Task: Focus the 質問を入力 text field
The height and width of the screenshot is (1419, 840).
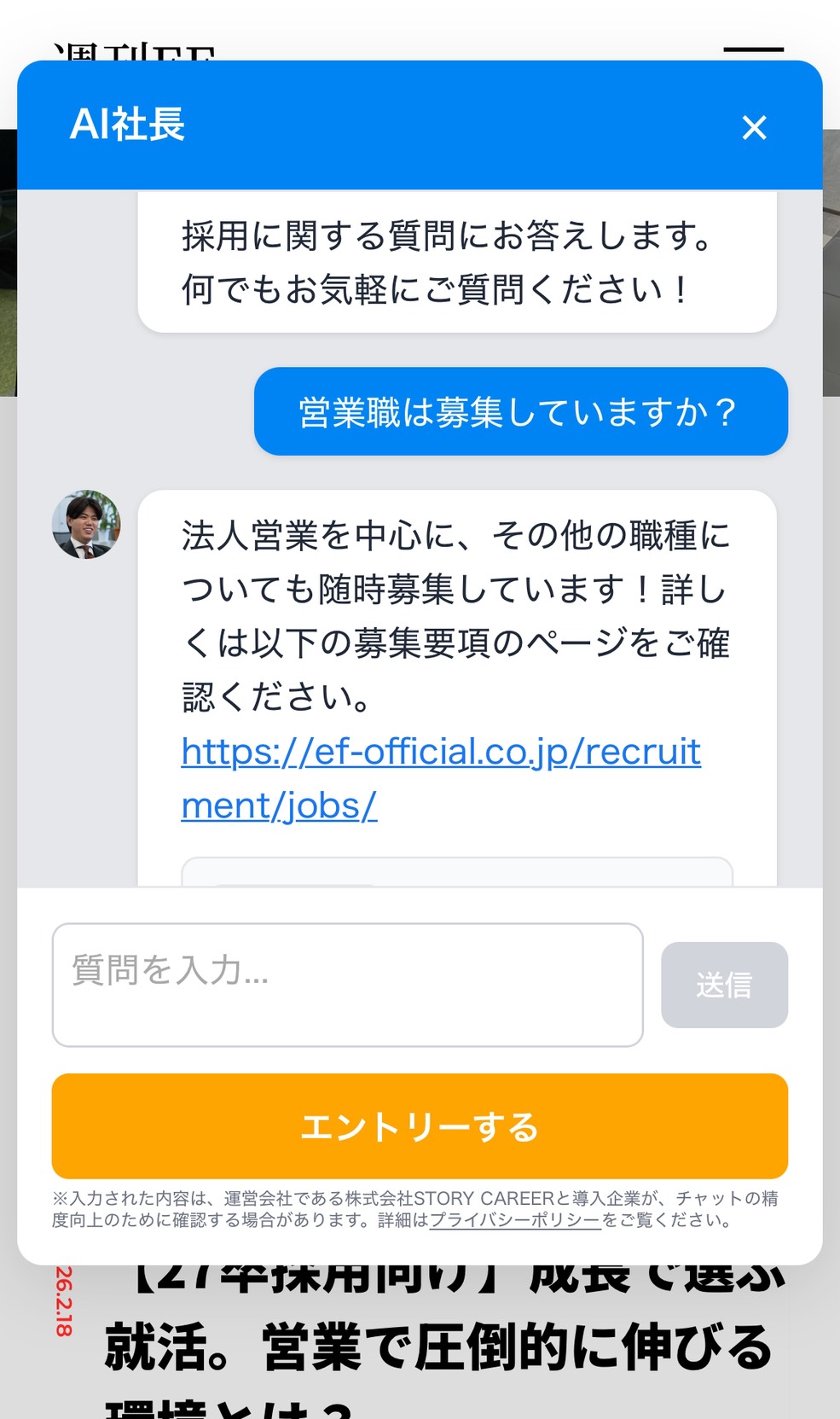Action: pyautogui.click(x=347, y=985)
